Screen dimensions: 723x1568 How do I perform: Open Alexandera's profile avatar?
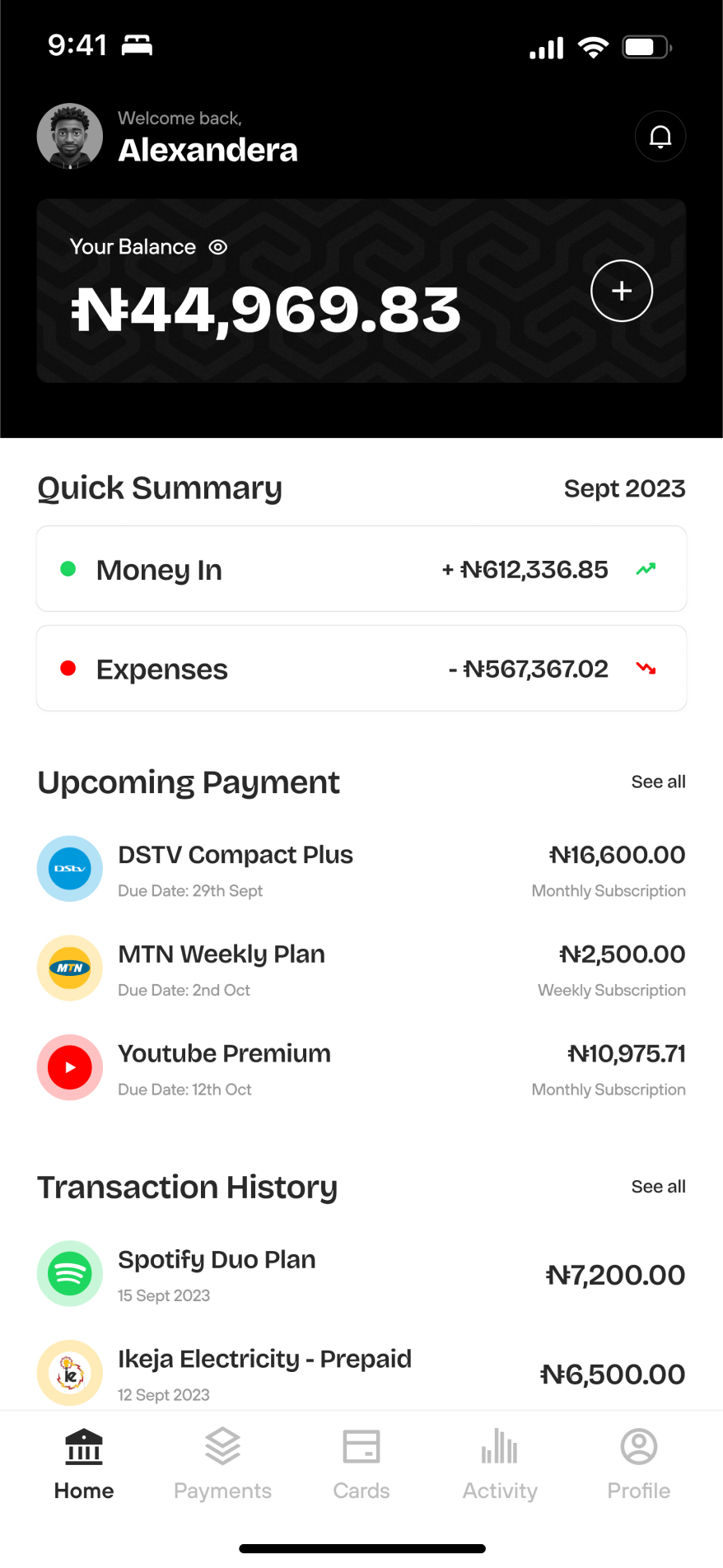pyautogui.click(x=70, y=136)
